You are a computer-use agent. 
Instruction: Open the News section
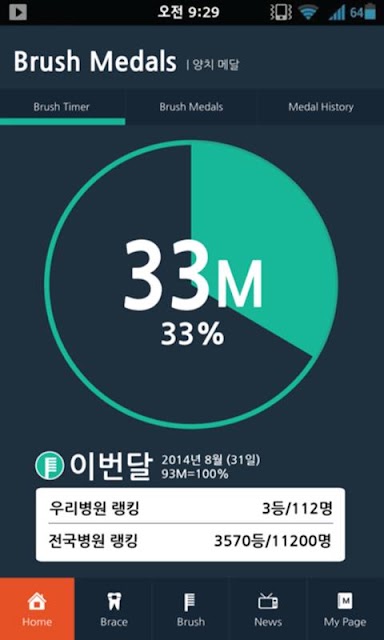(268, 609)
